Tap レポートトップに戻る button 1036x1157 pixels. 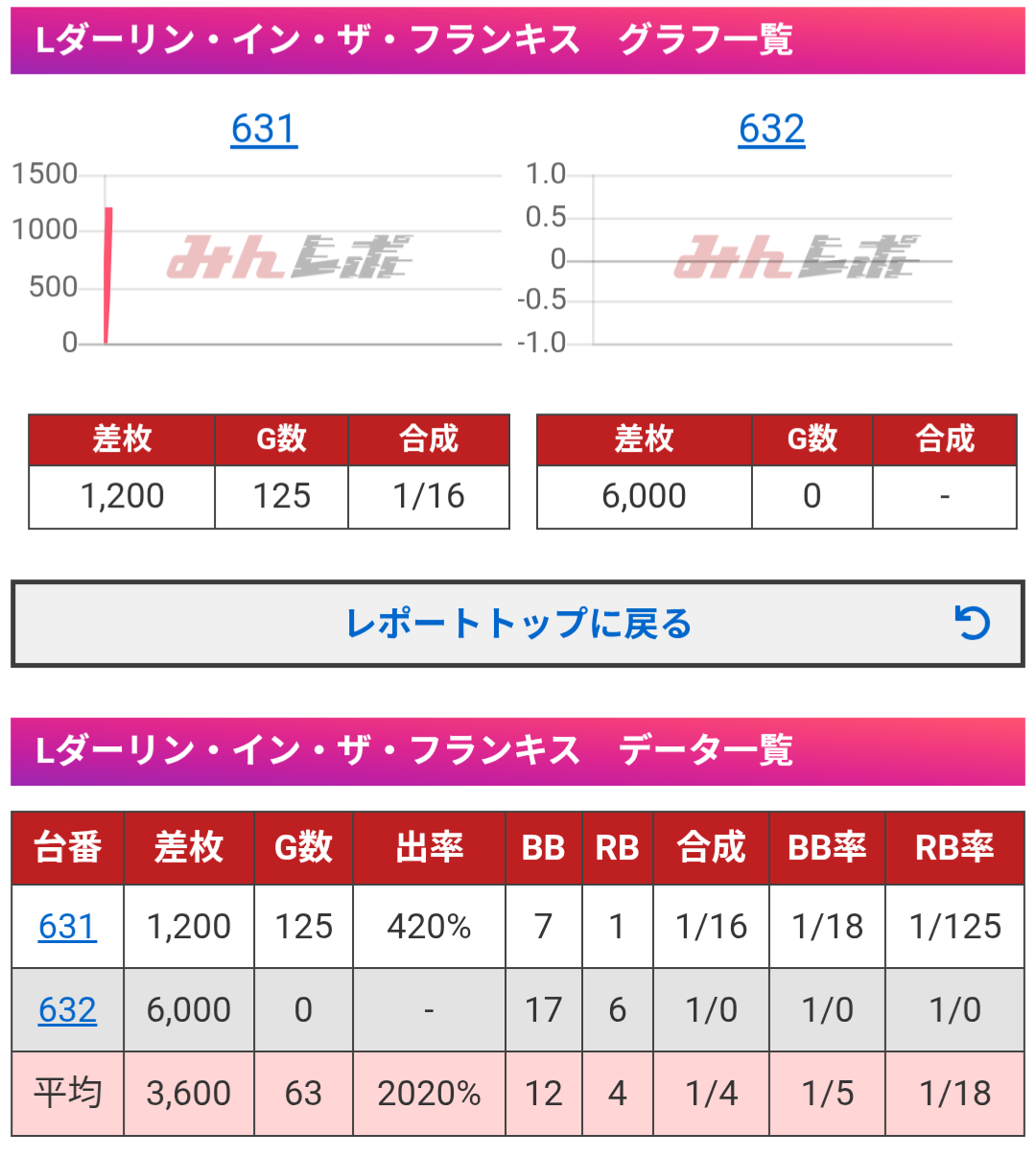coord(517,624)
